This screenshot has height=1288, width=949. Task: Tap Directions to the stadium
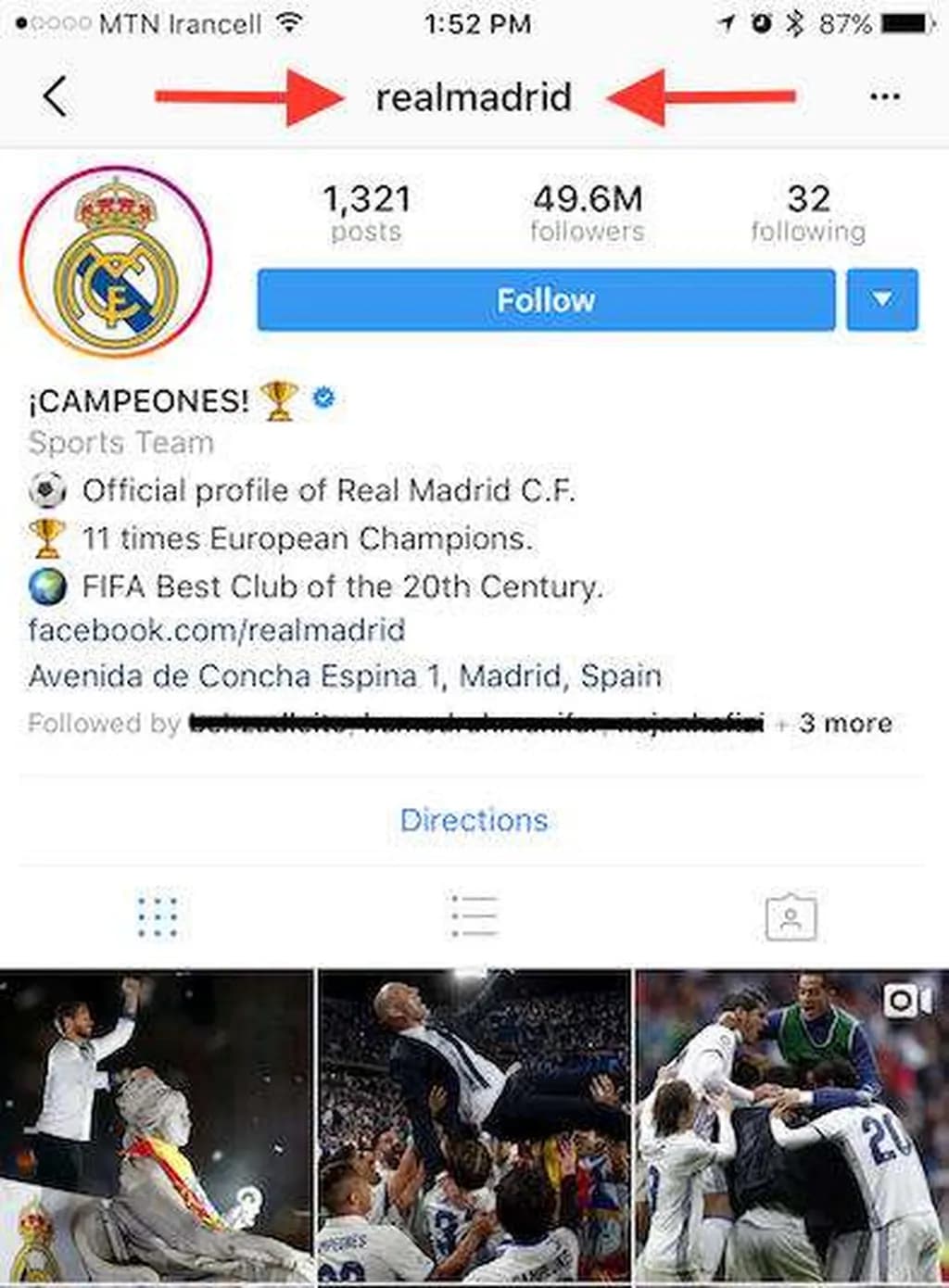474,820
